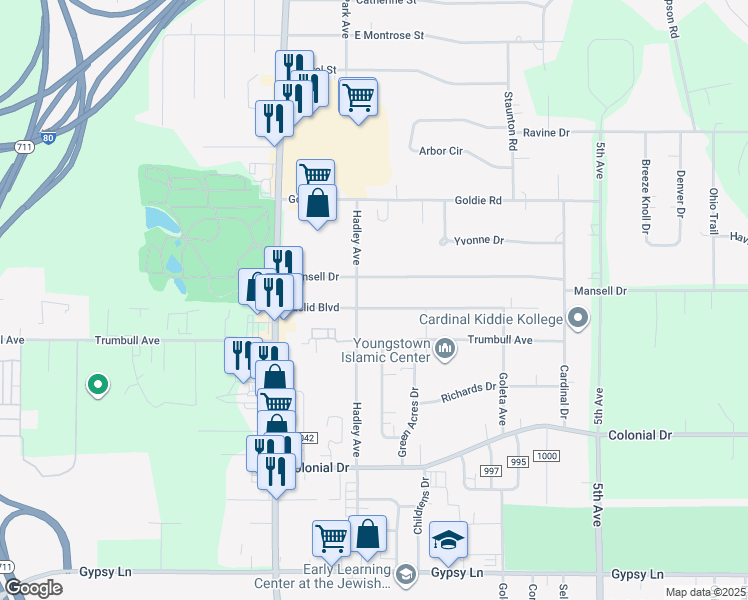Tap the green pin west of Trumbull Ave
Image resolution: width=748 pixels, height=600 pixels.
(x=97, y=384)
